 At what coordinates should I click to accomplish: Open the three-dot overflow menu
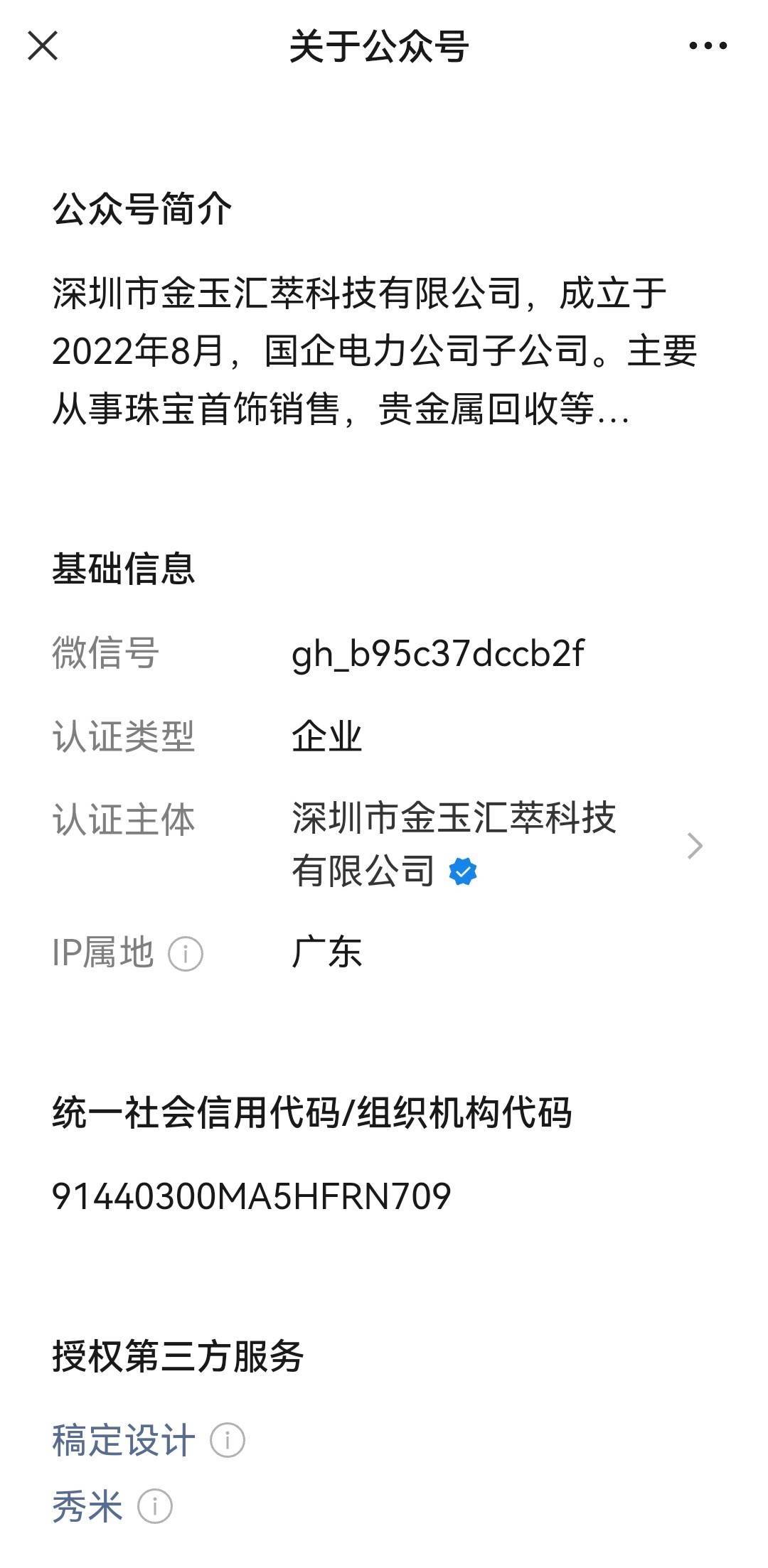[708, 46]
